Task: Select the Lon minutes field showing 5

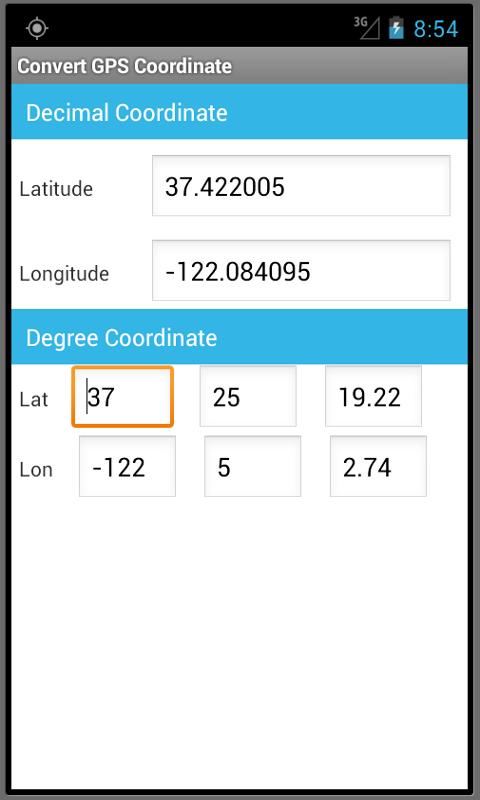Action: point(252,466)
